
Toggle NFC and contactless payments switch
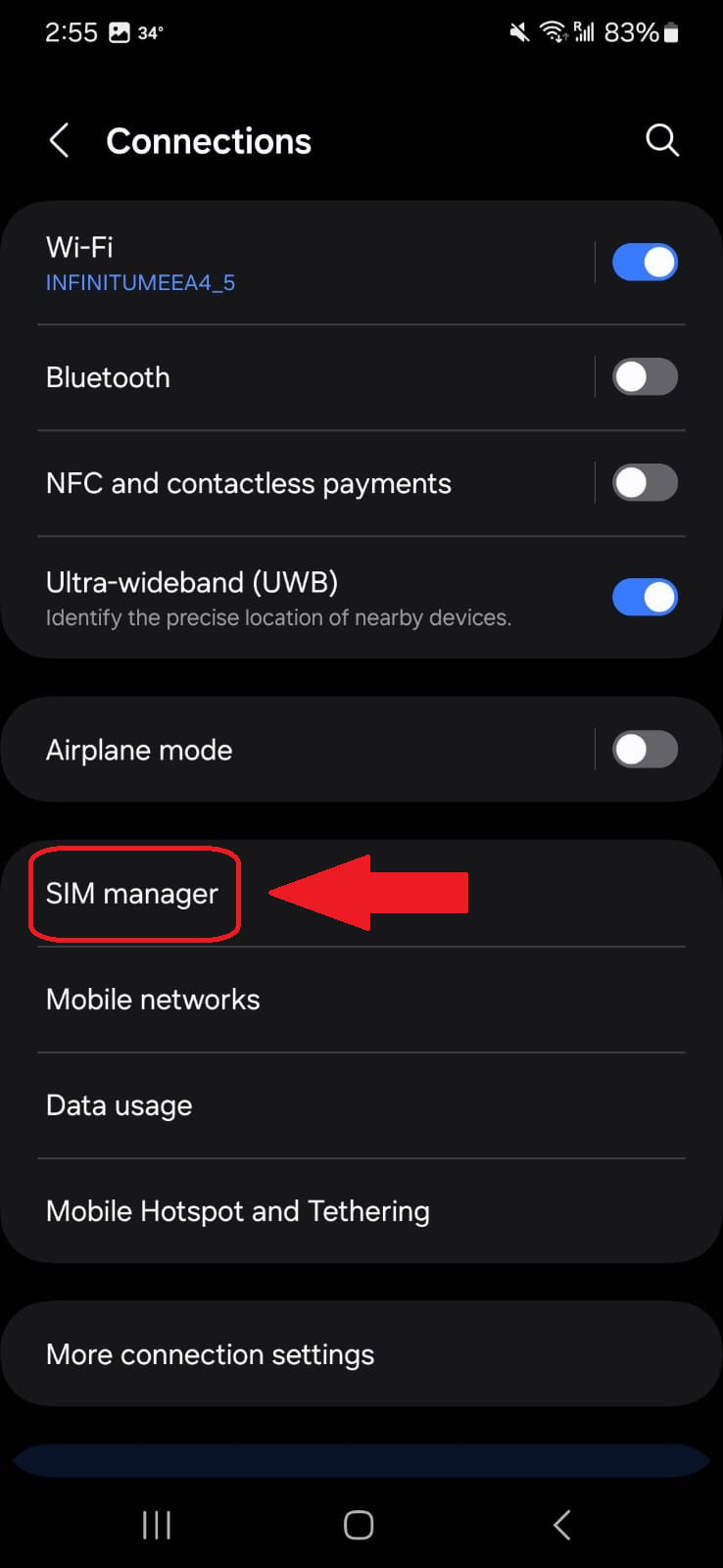[x=644, y=483]
